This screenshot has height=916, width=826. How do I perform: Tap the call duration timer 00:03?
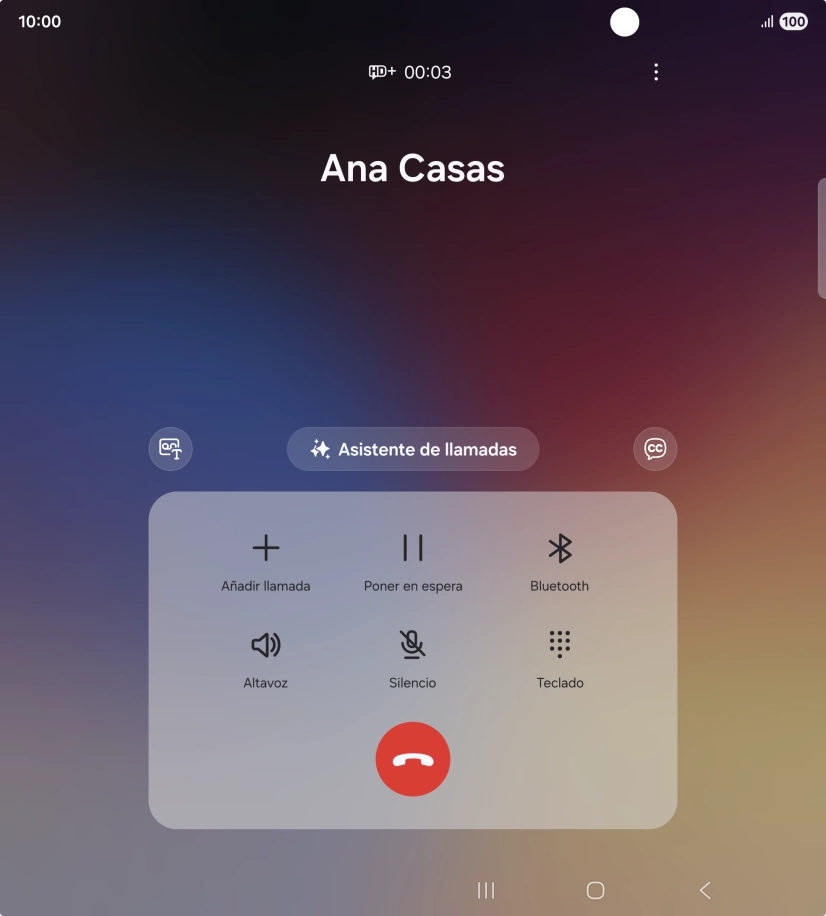pos(428,71)
